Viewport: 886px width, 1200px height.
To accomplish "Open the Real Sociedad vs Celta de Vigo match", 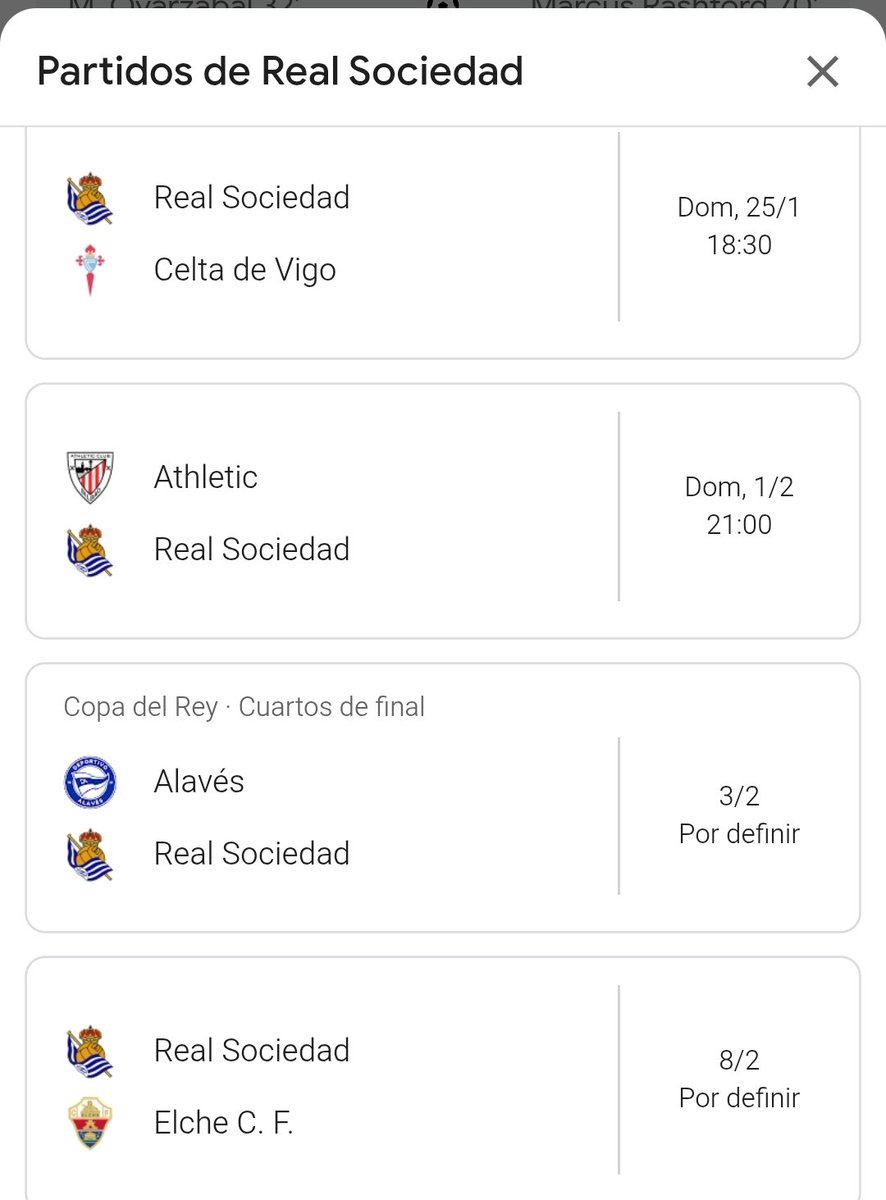I will 442,235.
